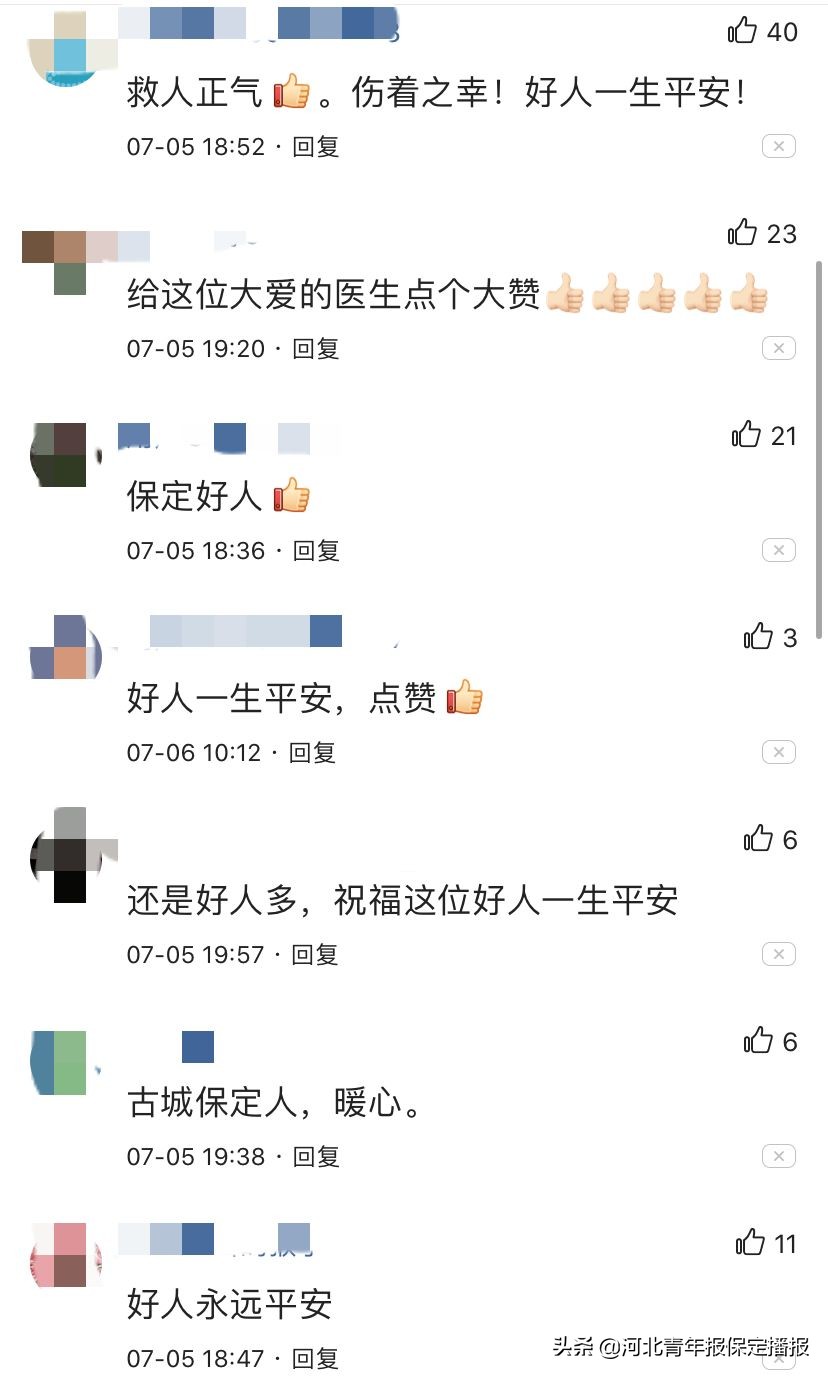Tap the thumbs-up on 古城保定人，暖心 comment
Image resolution: width=828 pixels, height=1376 pixels.
[x=760, y=1042]
